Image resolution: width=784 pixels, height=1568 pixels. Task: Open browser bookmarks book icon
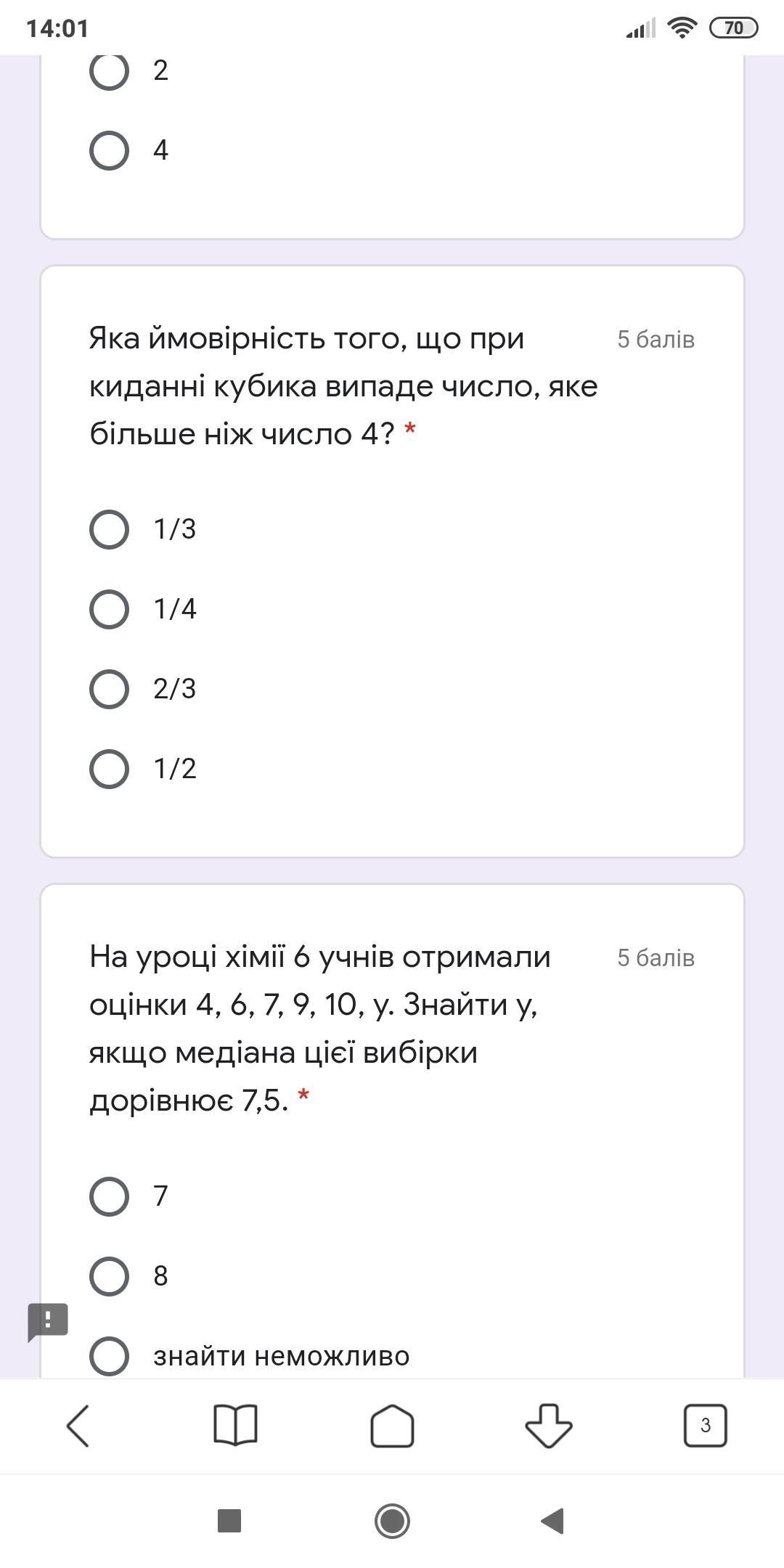point(235,1426)
